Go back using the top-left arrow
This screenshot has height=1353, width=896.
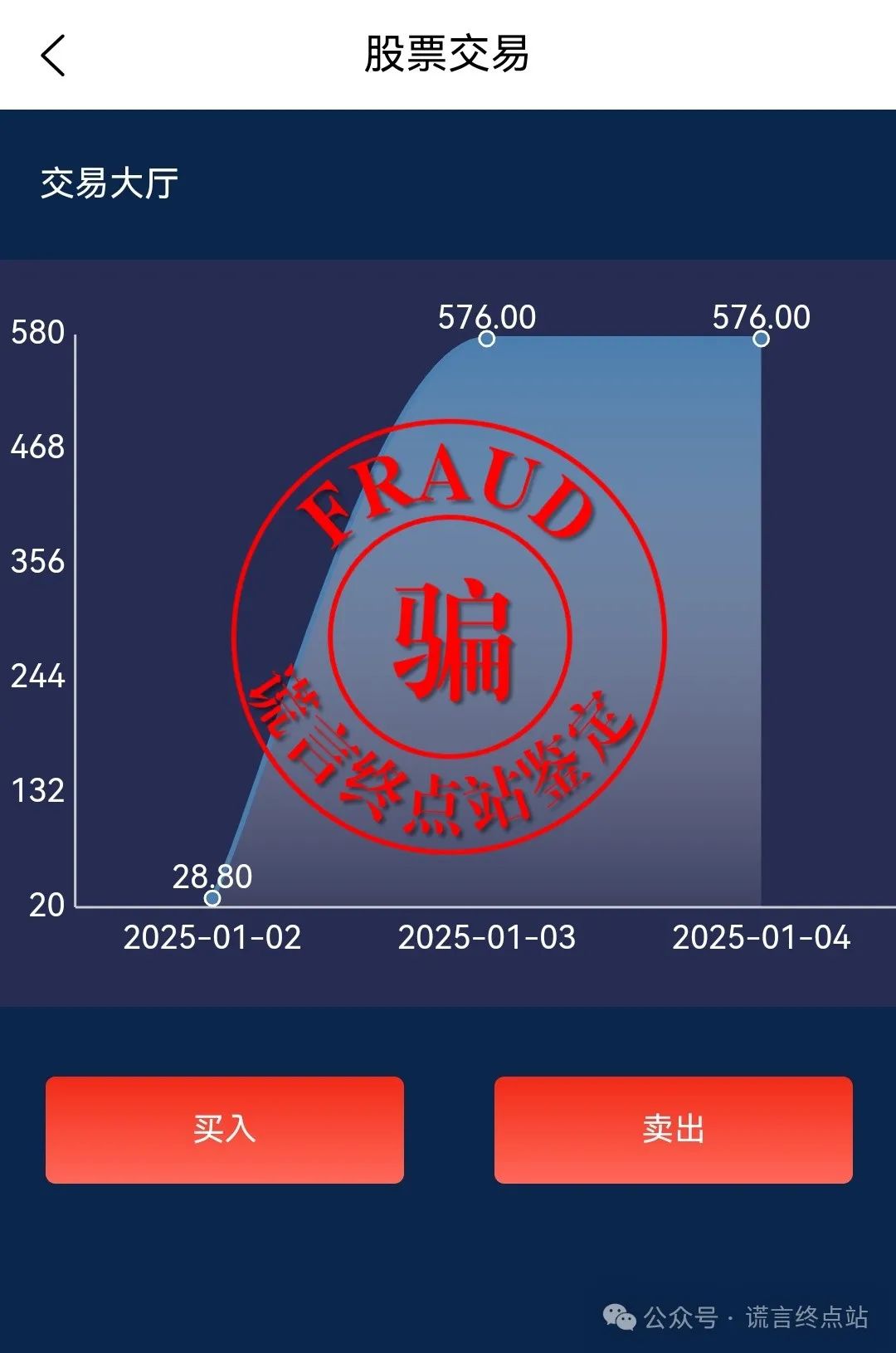coord(53,56)
